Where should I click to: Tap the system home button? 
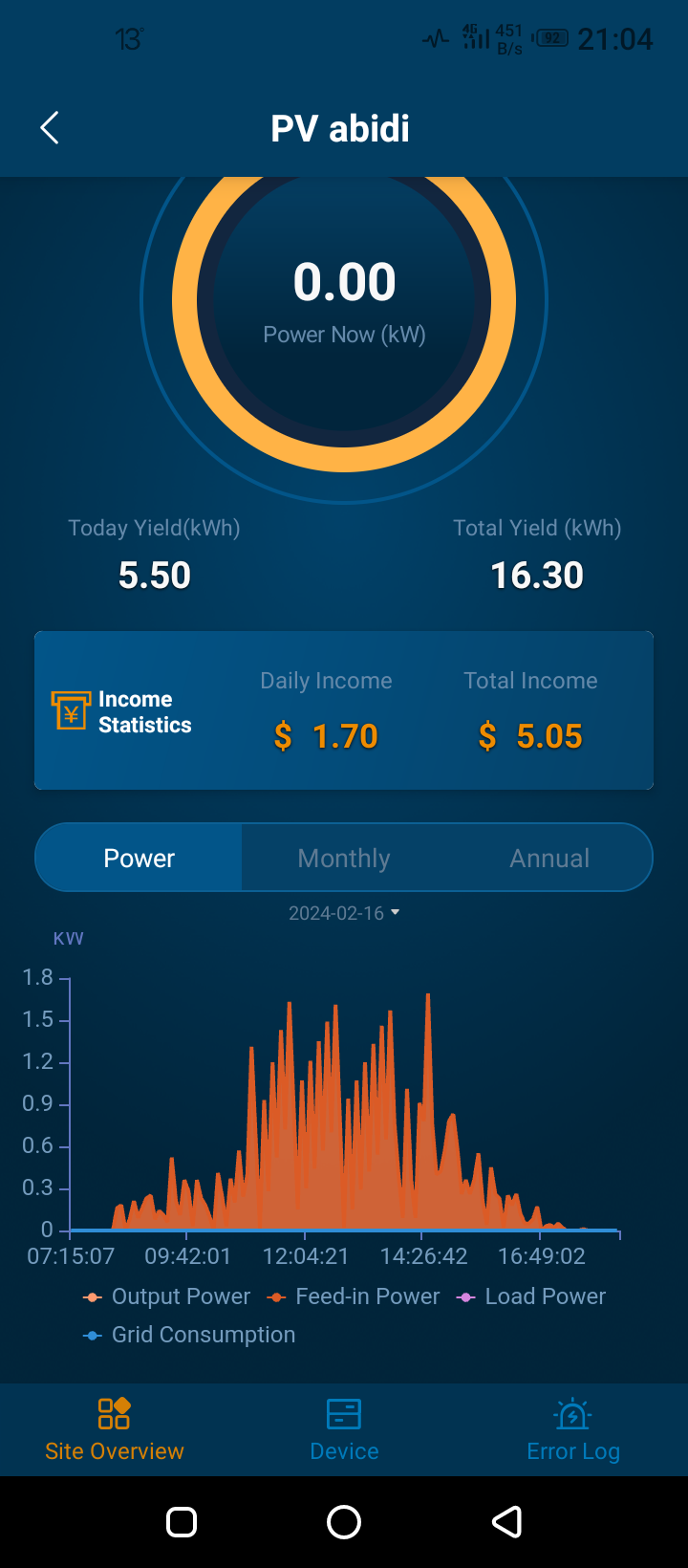(344, 1522)
